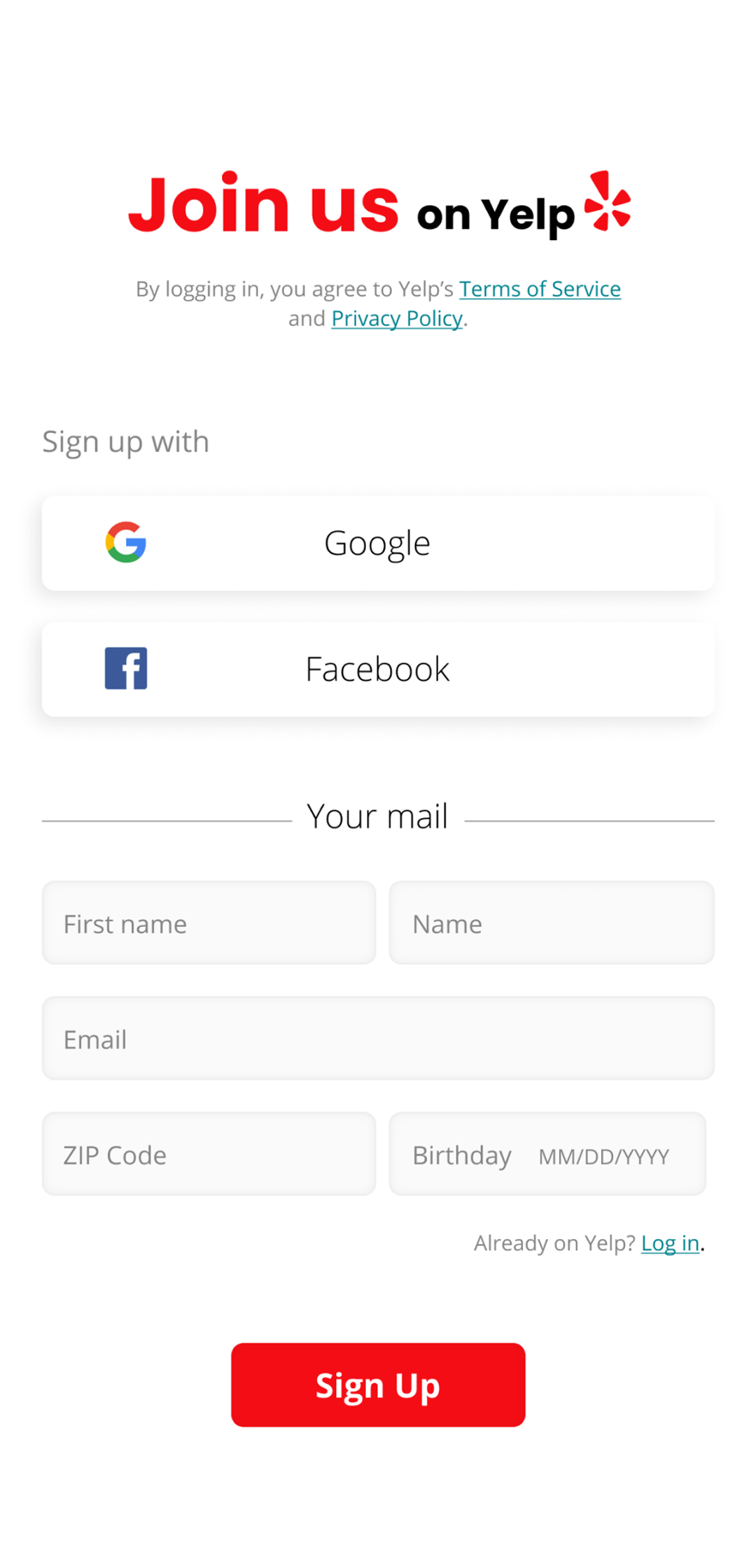
Task: Focus the ZIP Code field
Action: click(209, 1154)
